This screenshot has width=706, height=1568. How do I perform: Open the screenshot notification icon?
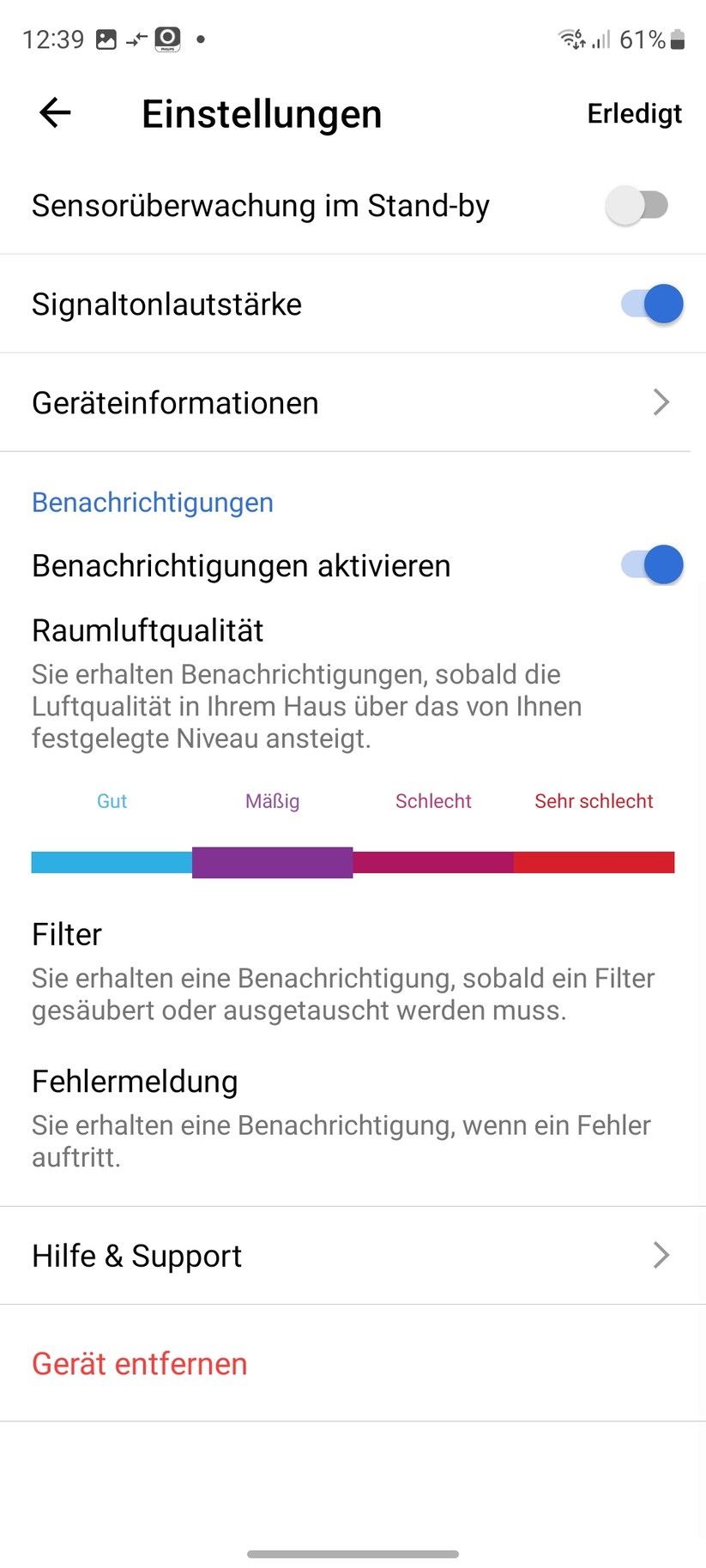105,38
